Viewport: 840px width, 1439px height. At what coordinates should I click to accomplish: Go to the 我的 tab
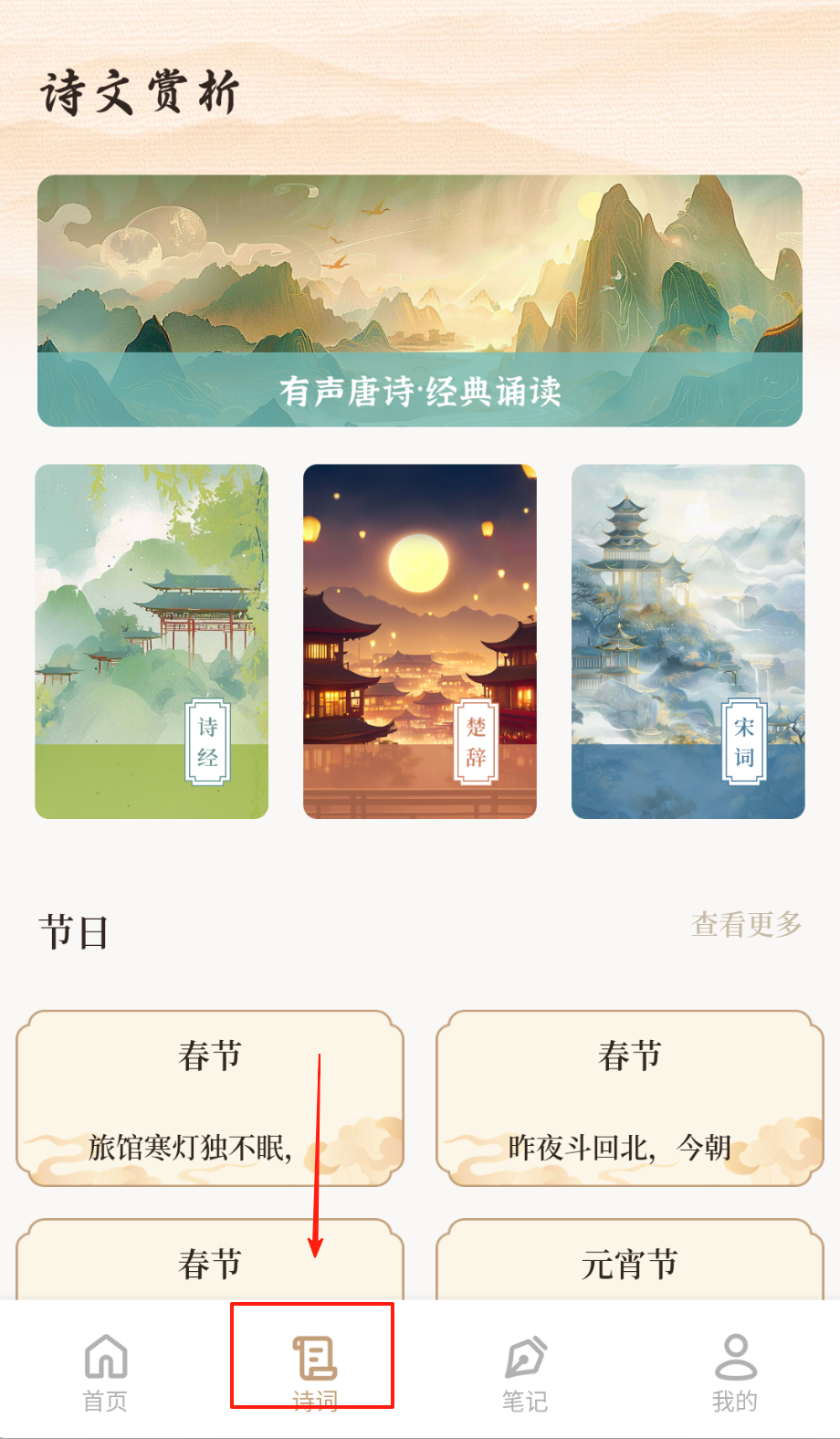735,1371
